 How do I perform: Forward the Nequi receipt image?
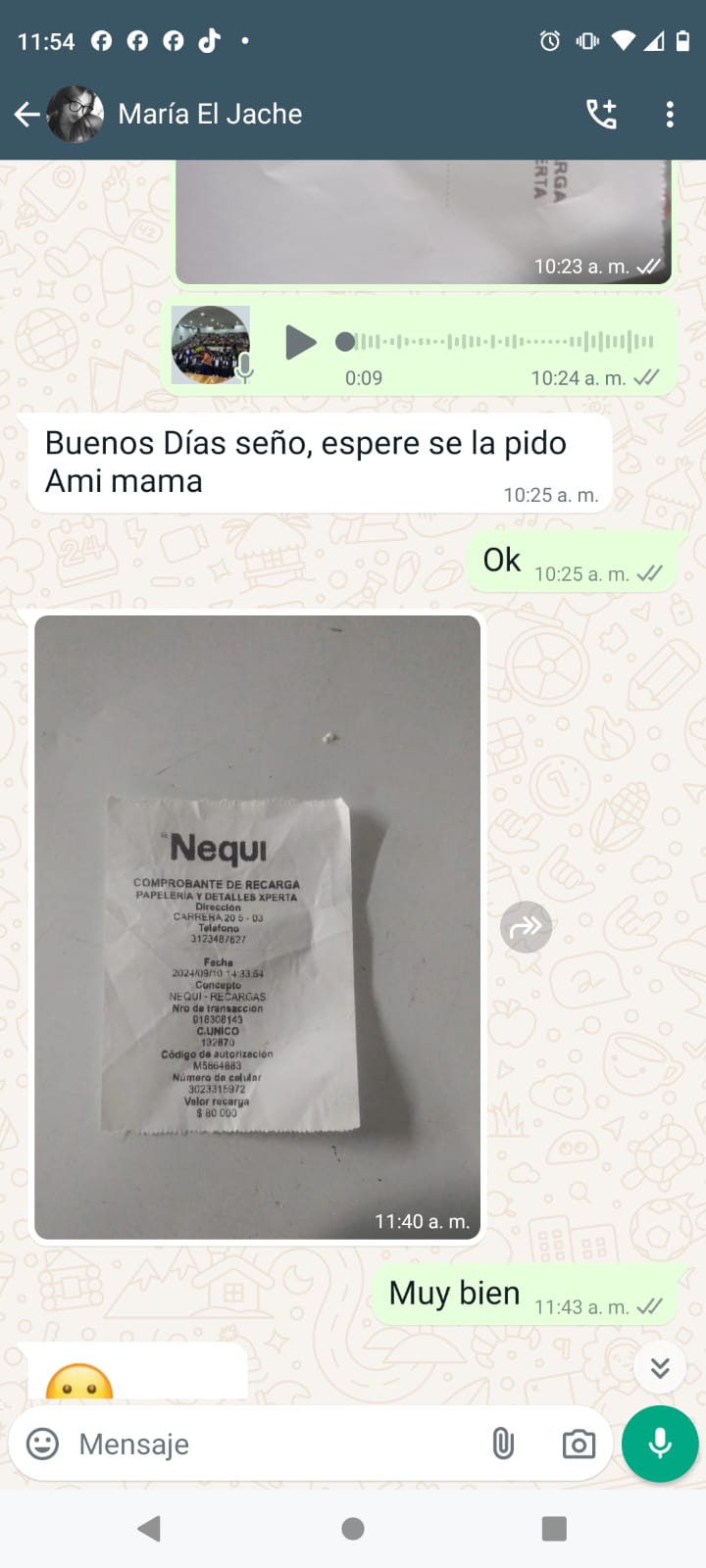527,926
